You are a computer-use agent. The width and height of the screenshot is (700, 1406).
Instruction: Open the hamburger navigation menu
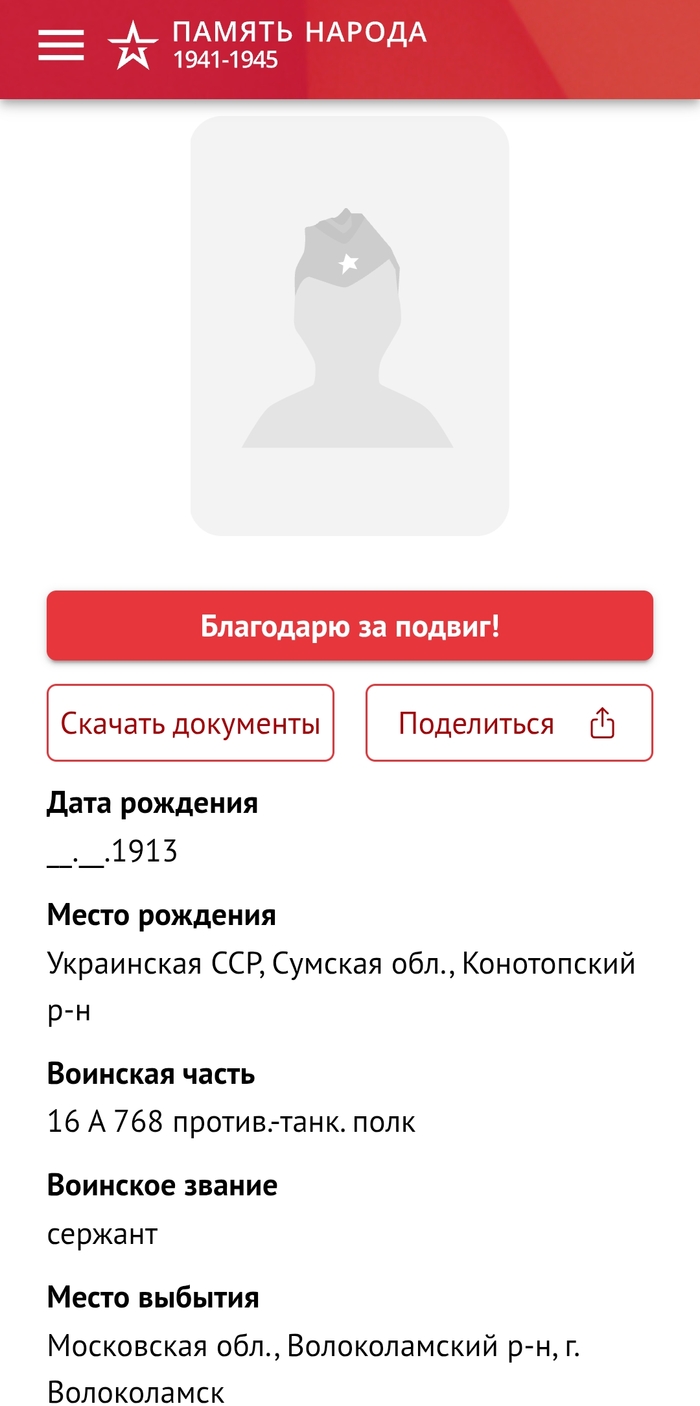61,45
